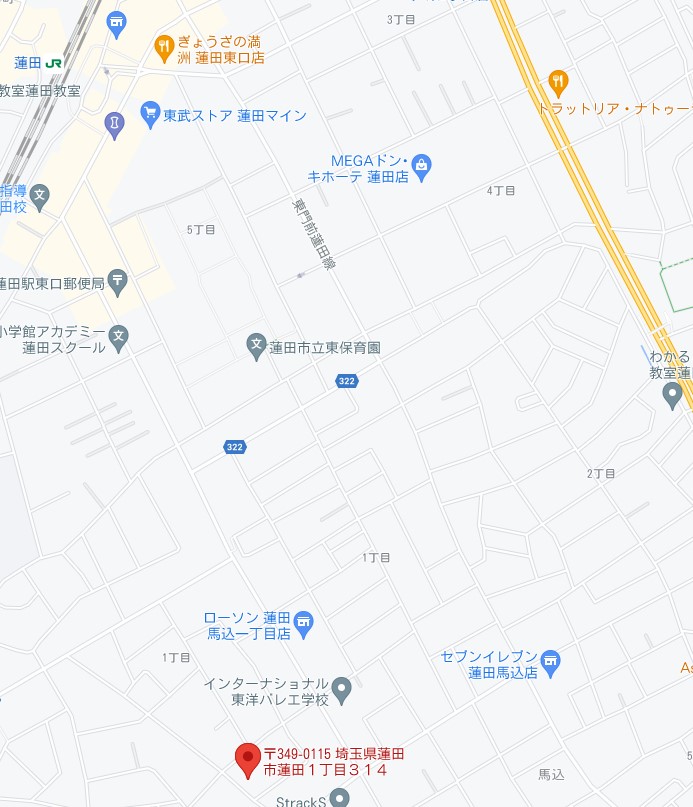Open the 蓮田駅東口郵便局 post office marker
Screen dimensions: 693x807
click(x=118, y=281)
